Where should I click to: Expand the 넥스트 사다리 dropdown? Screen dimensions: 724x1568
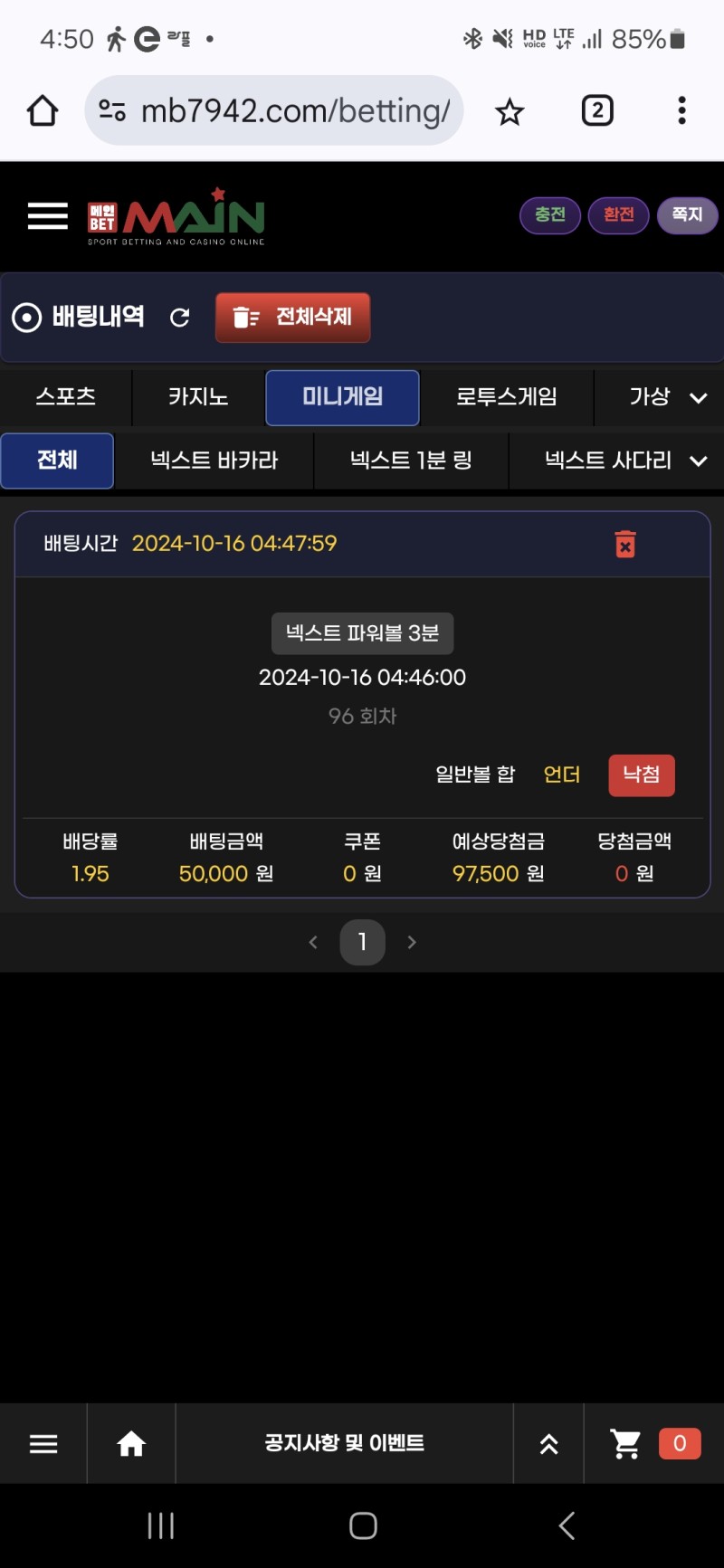(624, 461)
